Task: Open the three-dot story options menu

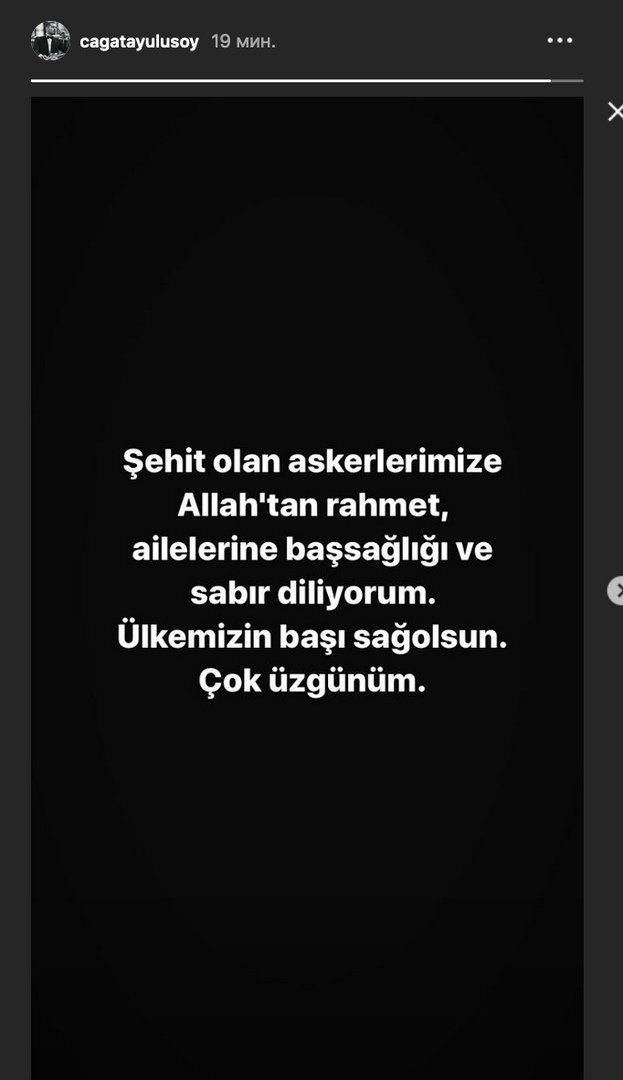Action: click(559, 42)
